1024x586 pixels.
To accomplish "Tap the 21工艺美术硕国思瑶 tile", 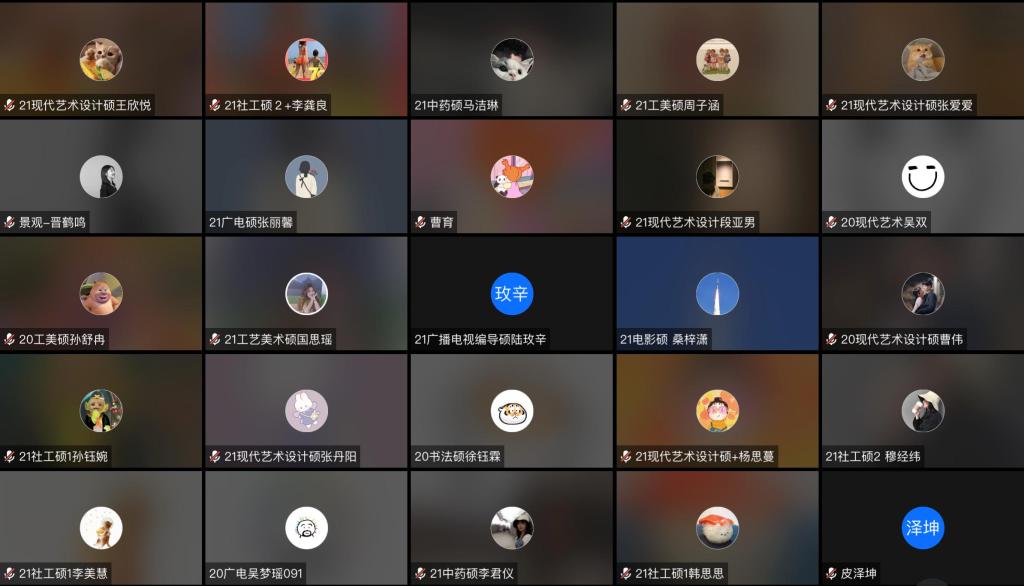I will [306, 293].
